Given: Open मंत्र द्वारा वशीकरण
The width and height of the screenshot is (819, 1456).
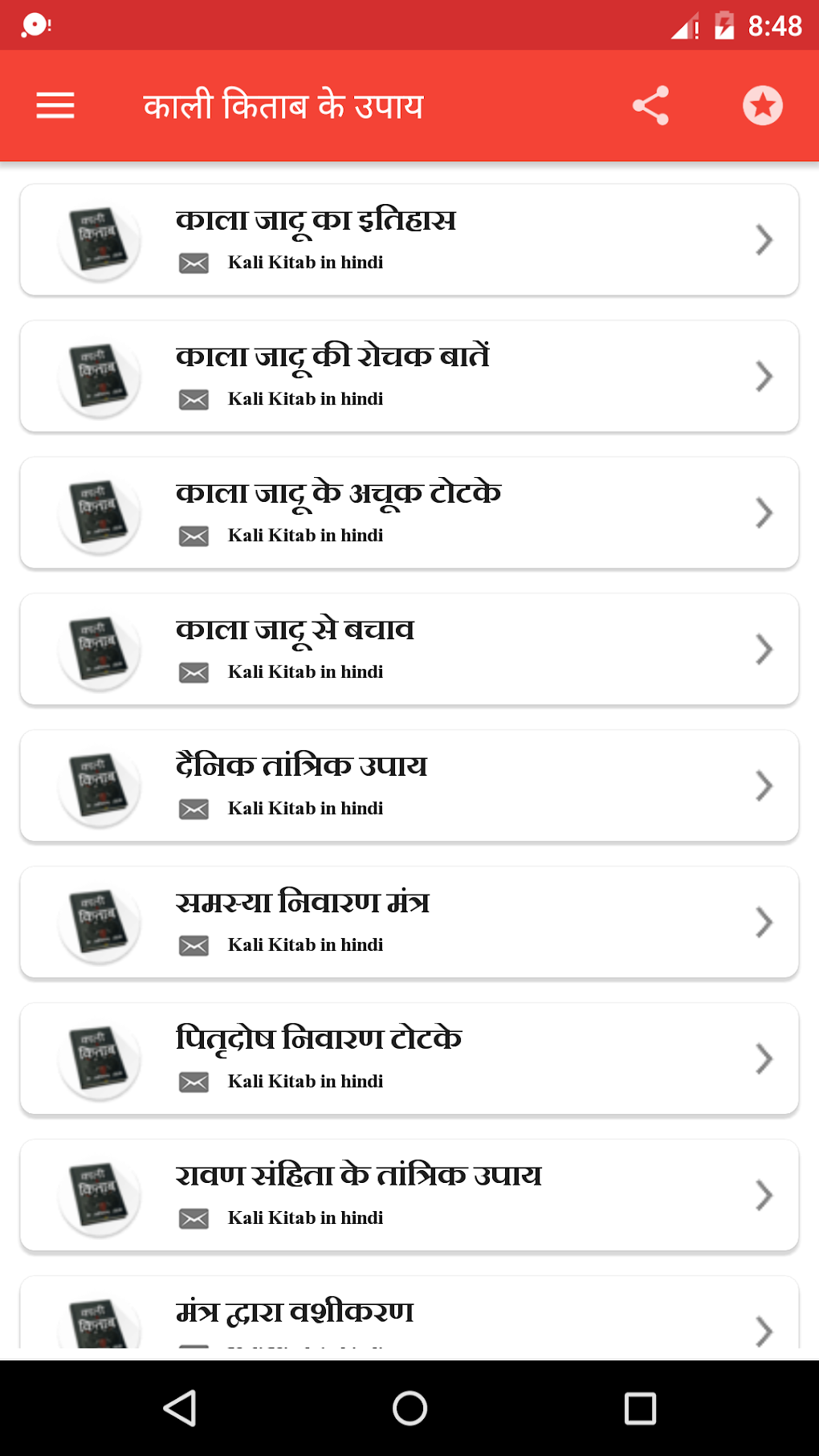Looking at the screenshot, I should [409, 1314].
